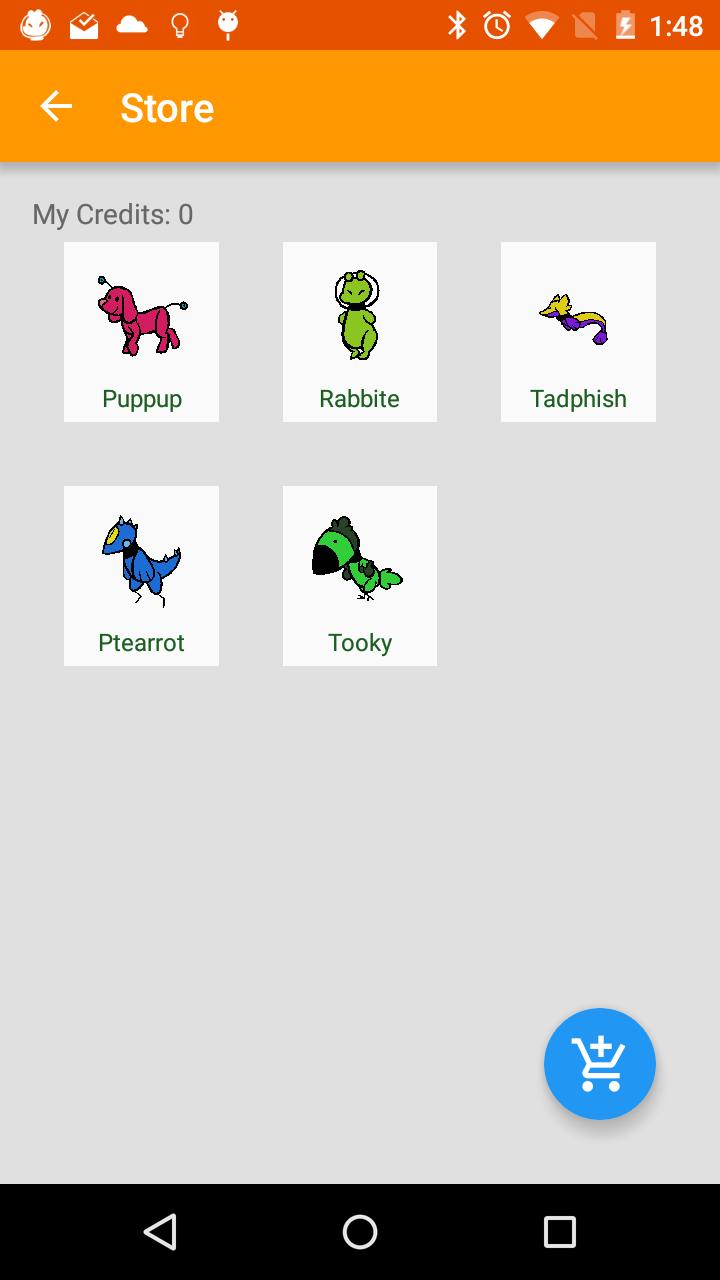Select the Rabbite pet in the store
Screen dimensions: 720x1280
359,331
